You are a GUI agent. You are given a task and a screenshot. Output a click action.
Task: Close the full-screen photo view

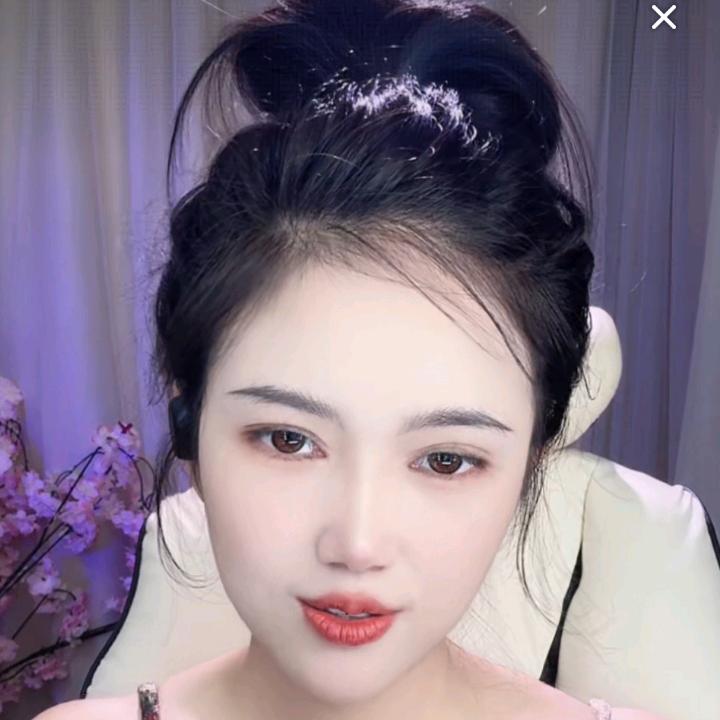pos(664,18)
